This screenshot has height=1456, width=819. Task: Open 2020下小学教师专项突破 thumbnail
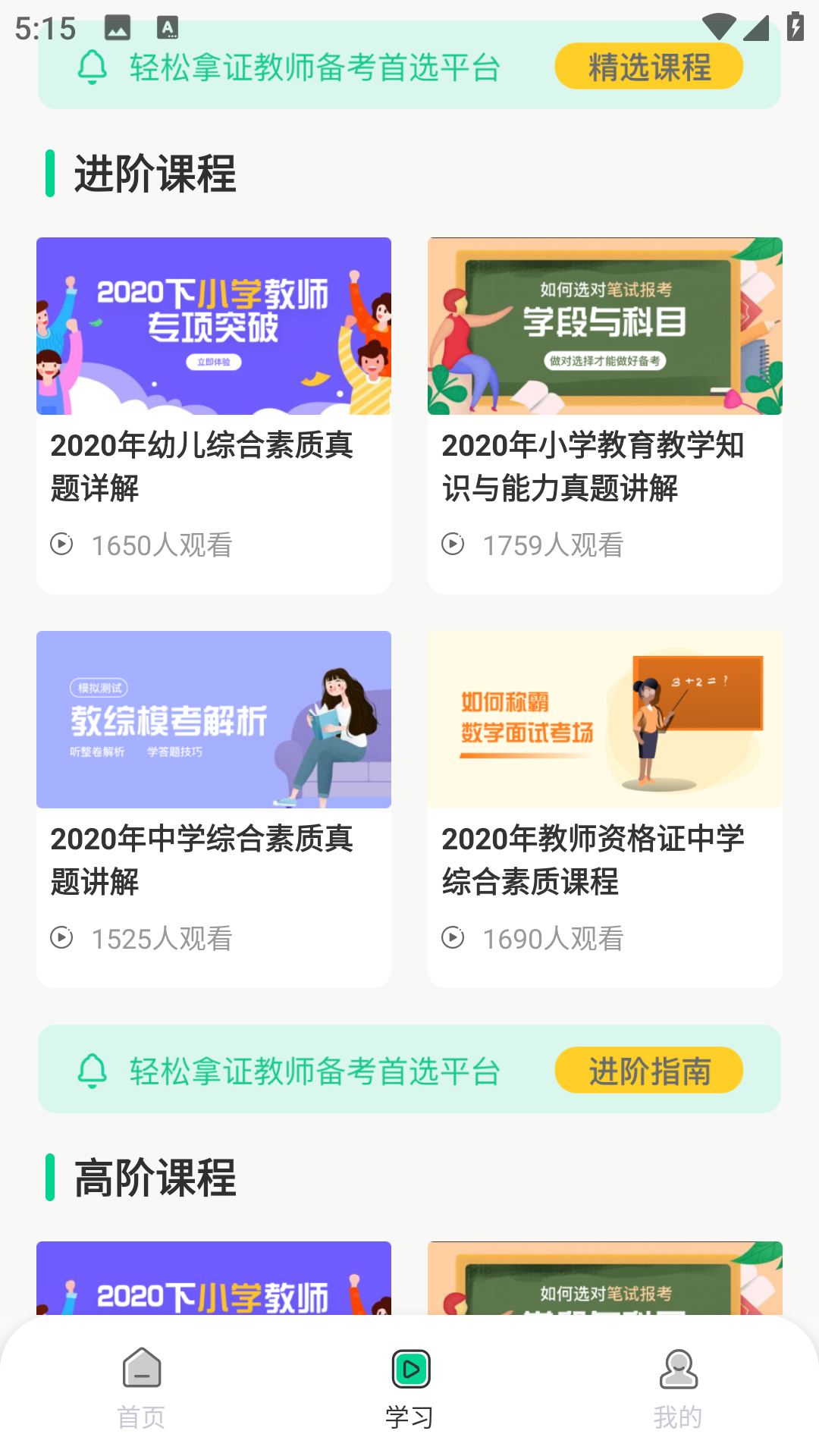click(x=213, y=325)
